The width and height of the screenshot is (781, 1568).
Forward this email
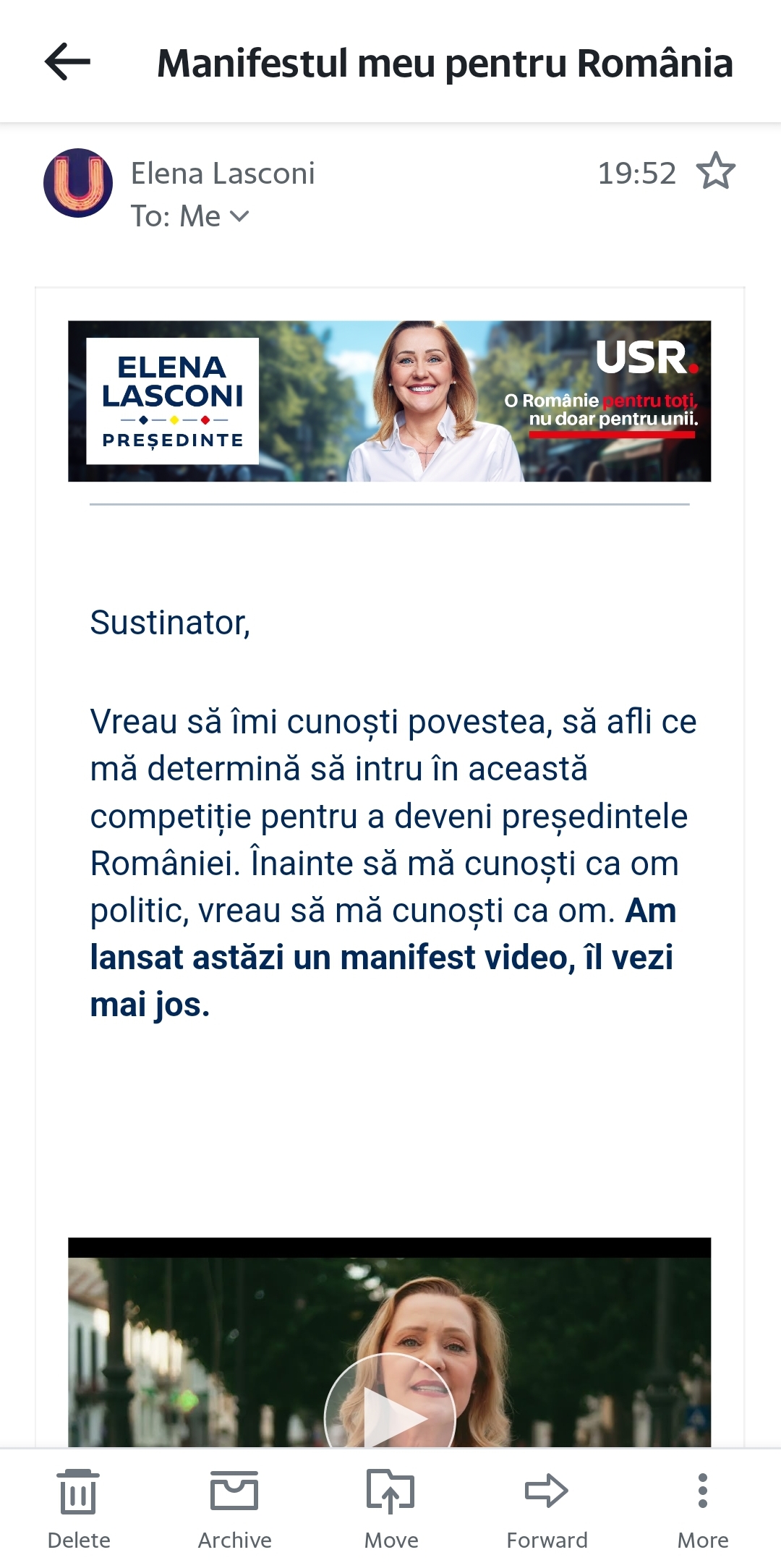click(547, 1508)
